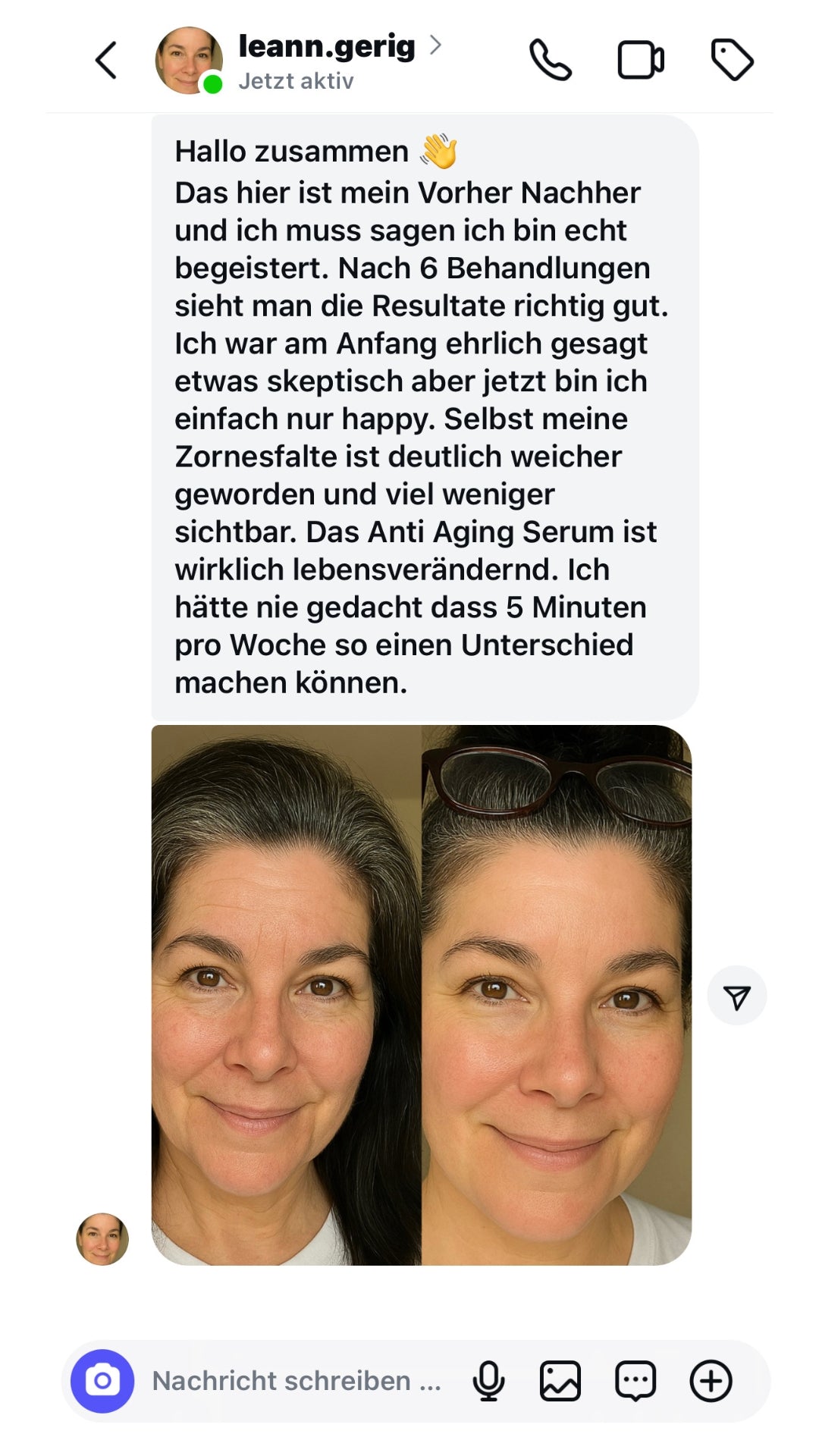Viewport: 819px width, 1456px height.
Task: Open more options with the plus icon
Action: pos(711,1381)
